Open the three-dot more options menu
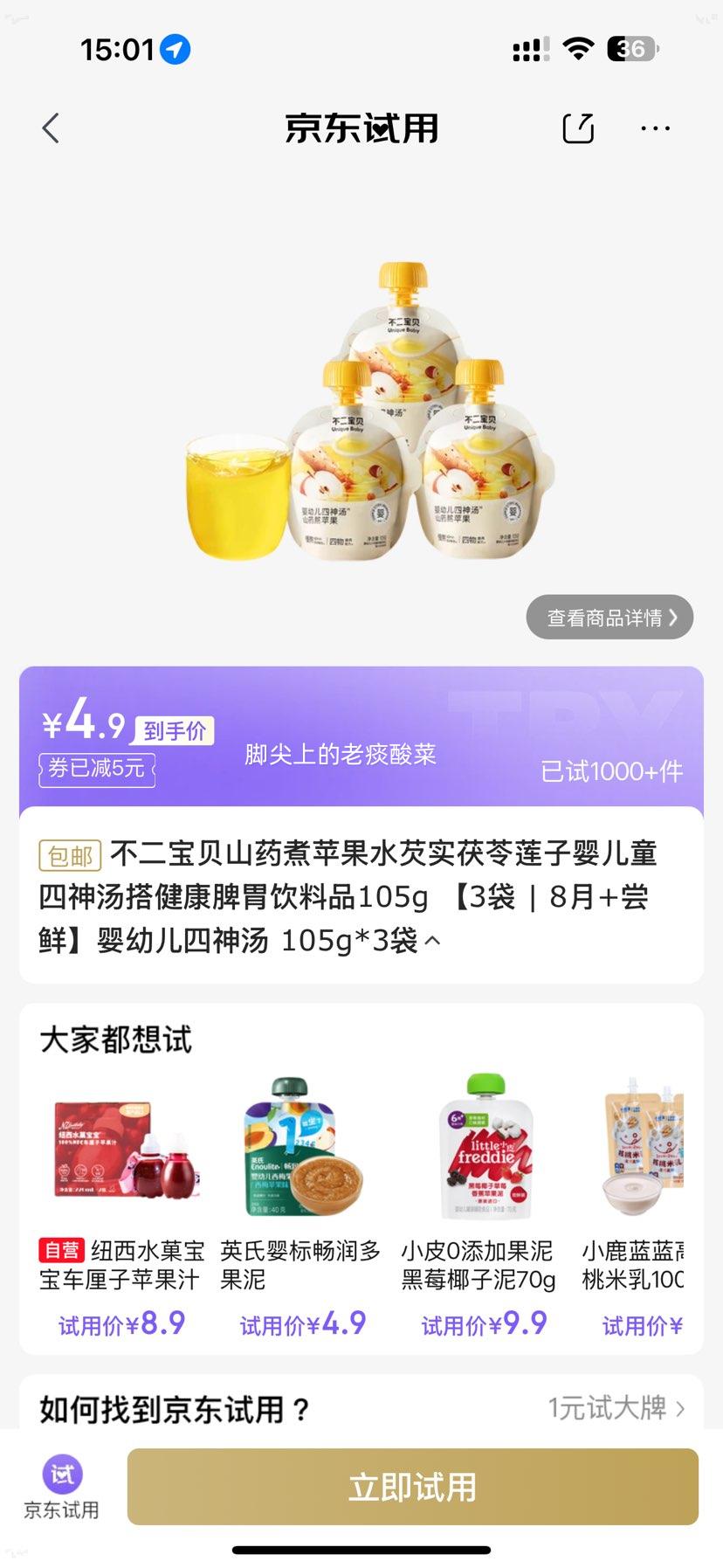 point(655,127)
